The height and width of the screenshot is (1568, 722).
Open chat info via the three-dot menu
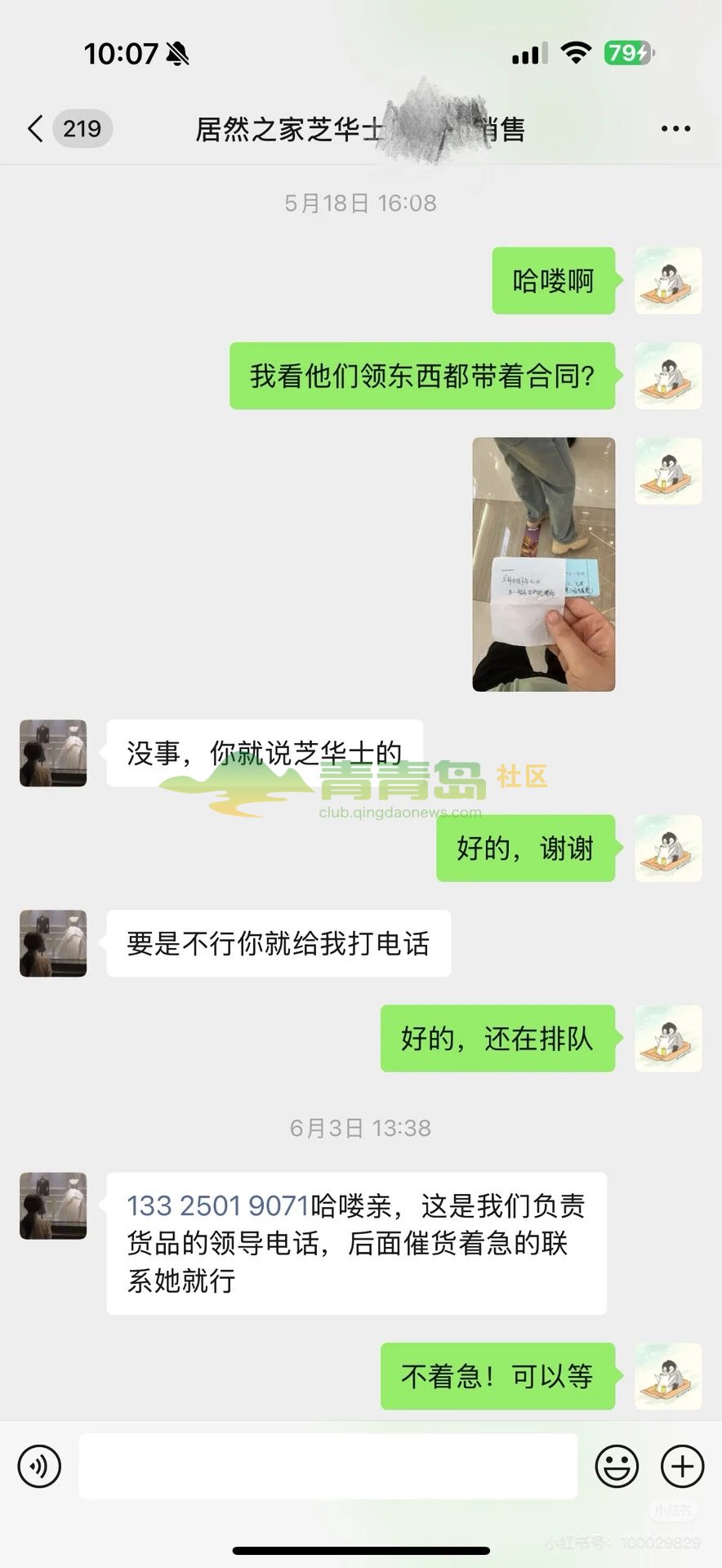coord(675,129)
